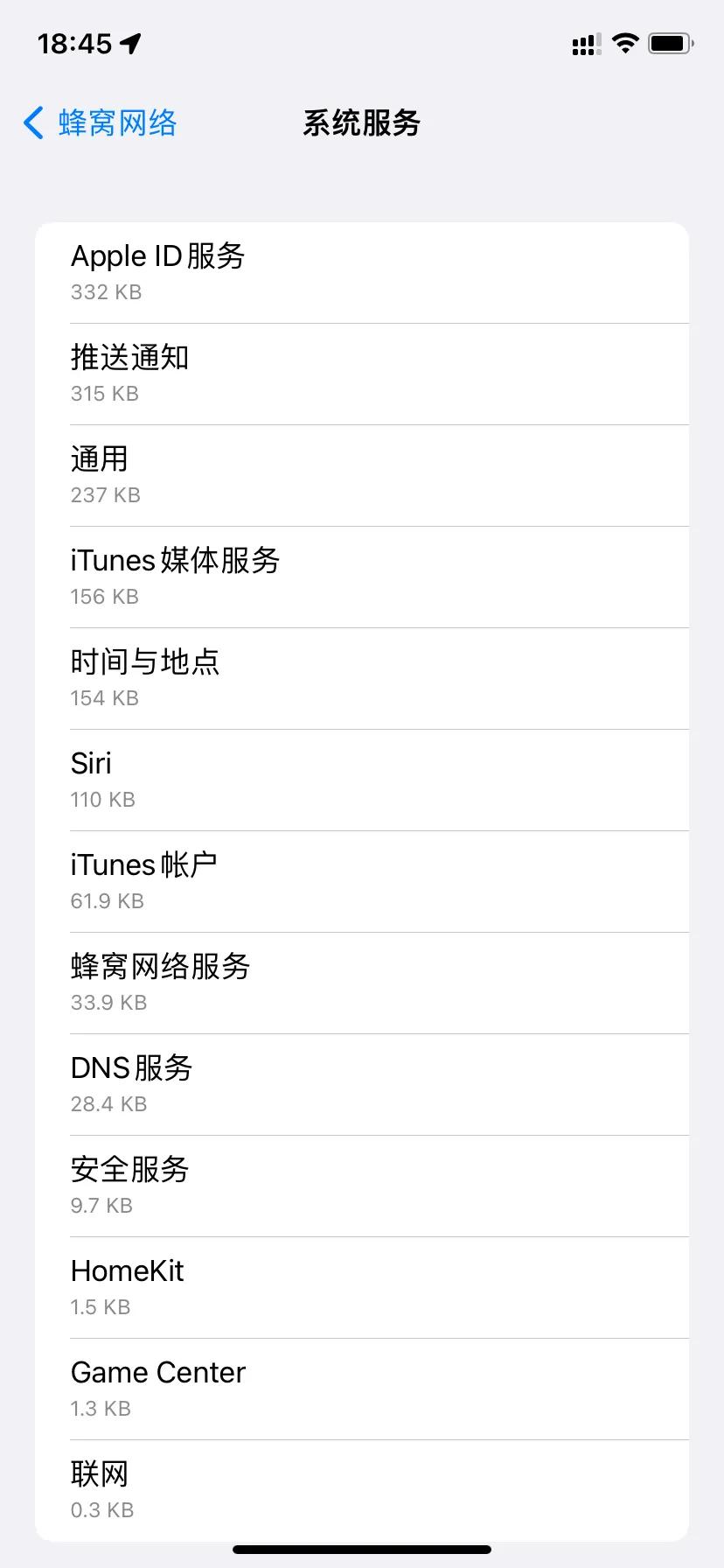Open iTunes 媒体服务 details
Image resolution: width=724 pixels, height=1568 pixels.
tap(362, 576)
